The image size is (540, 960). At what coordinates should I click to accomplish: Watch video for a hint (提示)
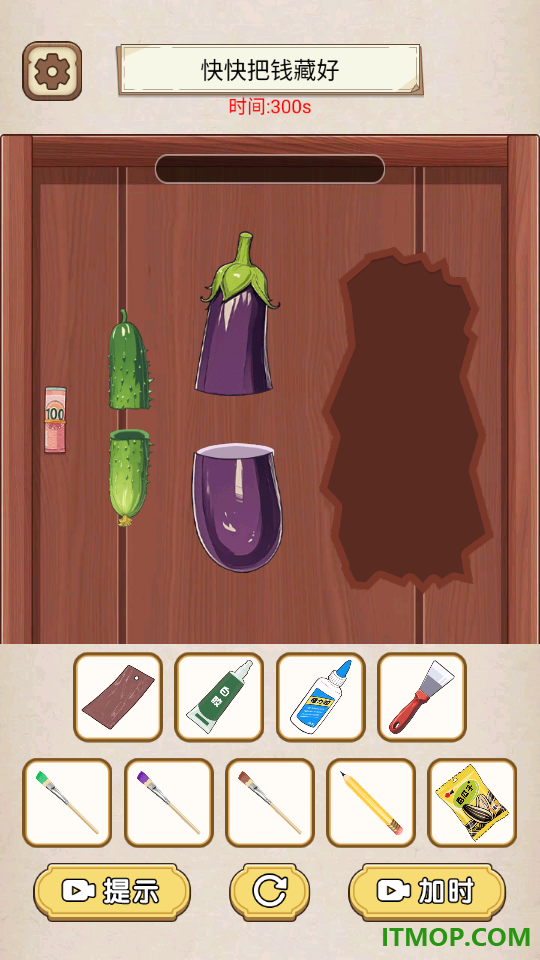click(x=112, y=891)
